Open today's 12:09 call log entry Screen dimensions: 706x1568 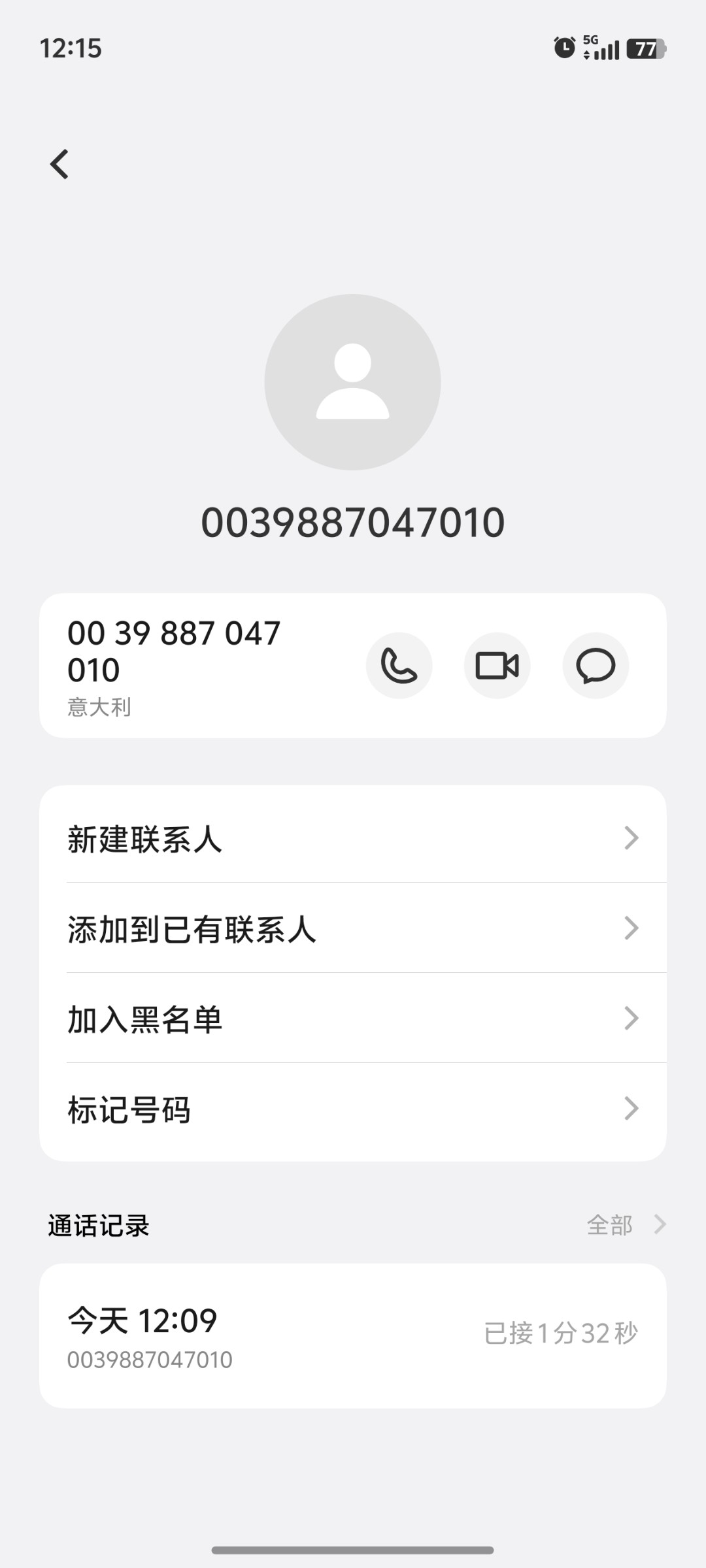coord(353,1336)
